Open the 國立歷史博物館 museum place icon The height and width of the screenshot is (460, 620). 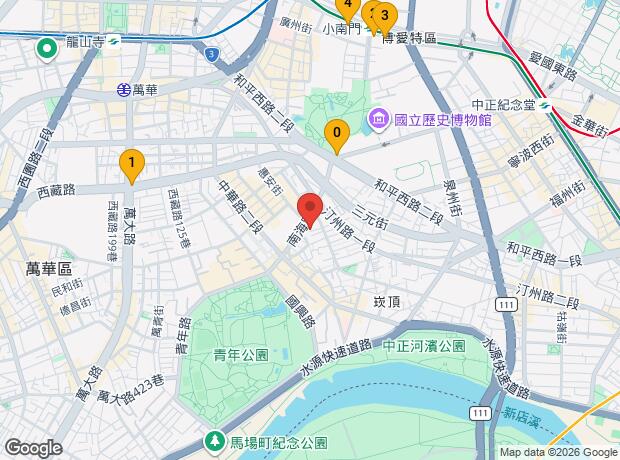coord(377,119)
